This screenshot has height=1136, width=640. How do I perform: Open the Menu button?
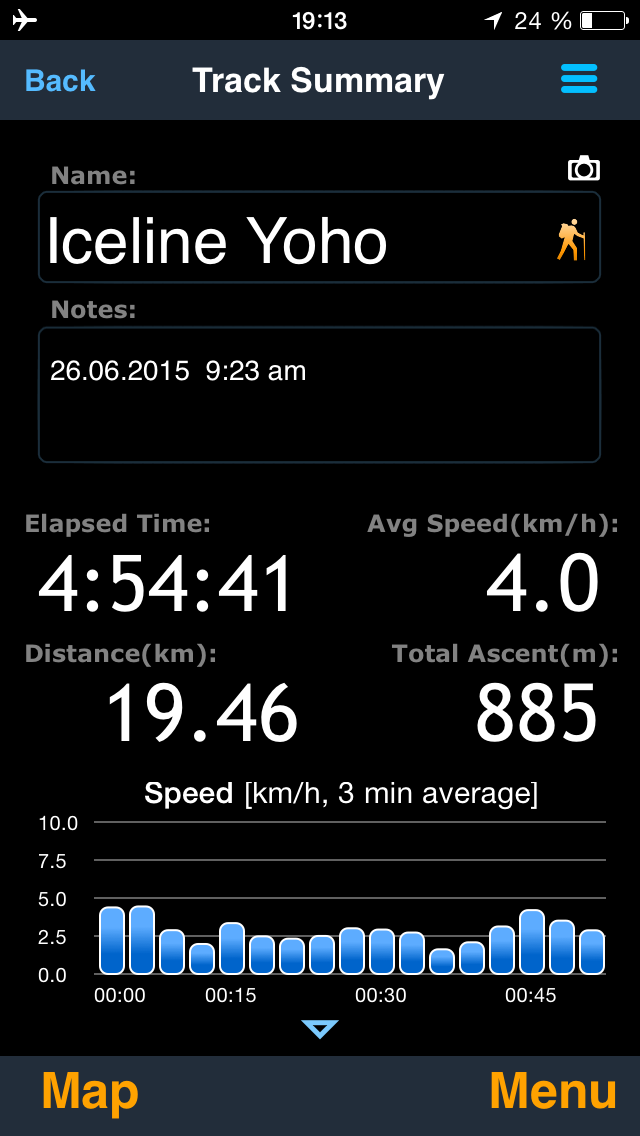(x=552, y=1092)
